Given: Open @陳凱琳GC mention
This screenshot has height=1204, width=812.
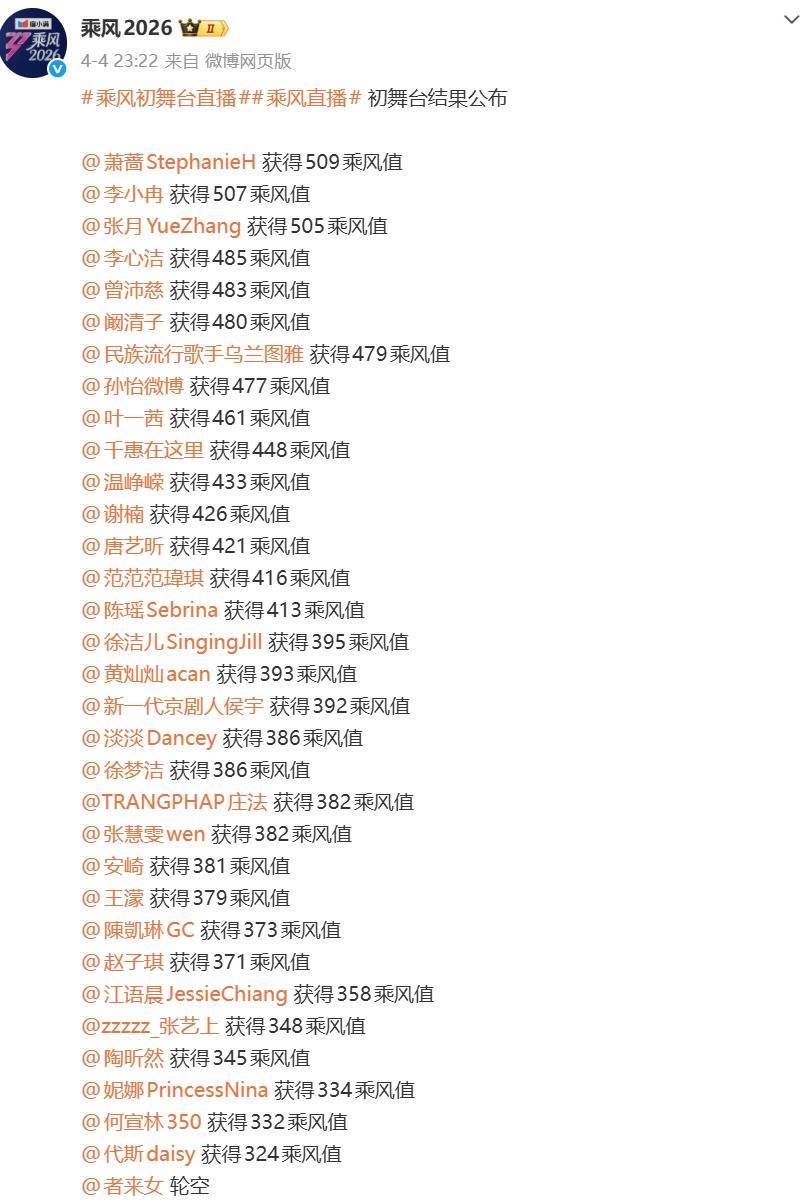Looking at the screenshot, I should 137,930.
